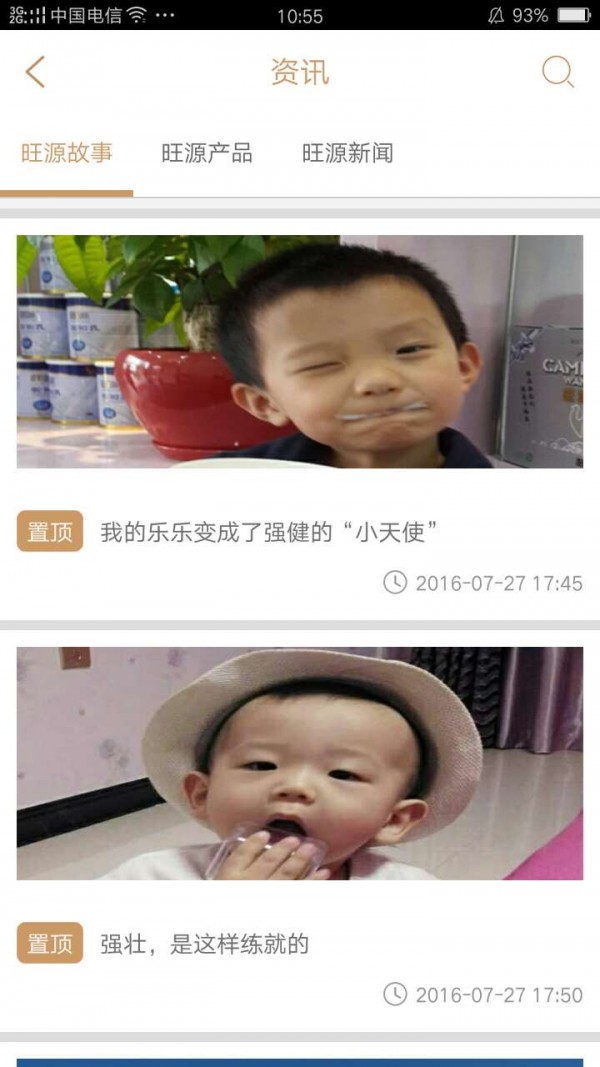
Task: Open article 强壮，是这样练就的
Action: [205, 944]
